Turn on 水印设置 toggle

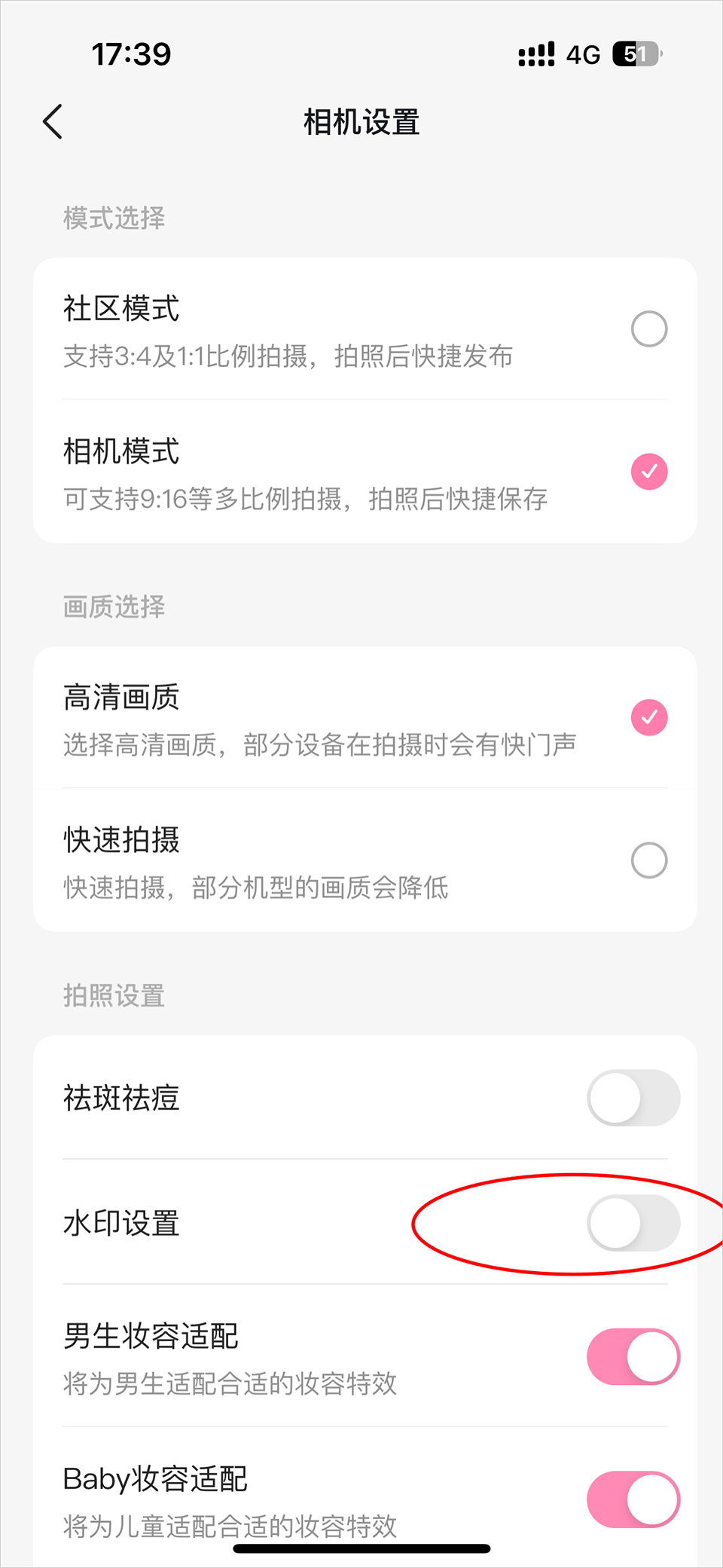coord(633,1223)
